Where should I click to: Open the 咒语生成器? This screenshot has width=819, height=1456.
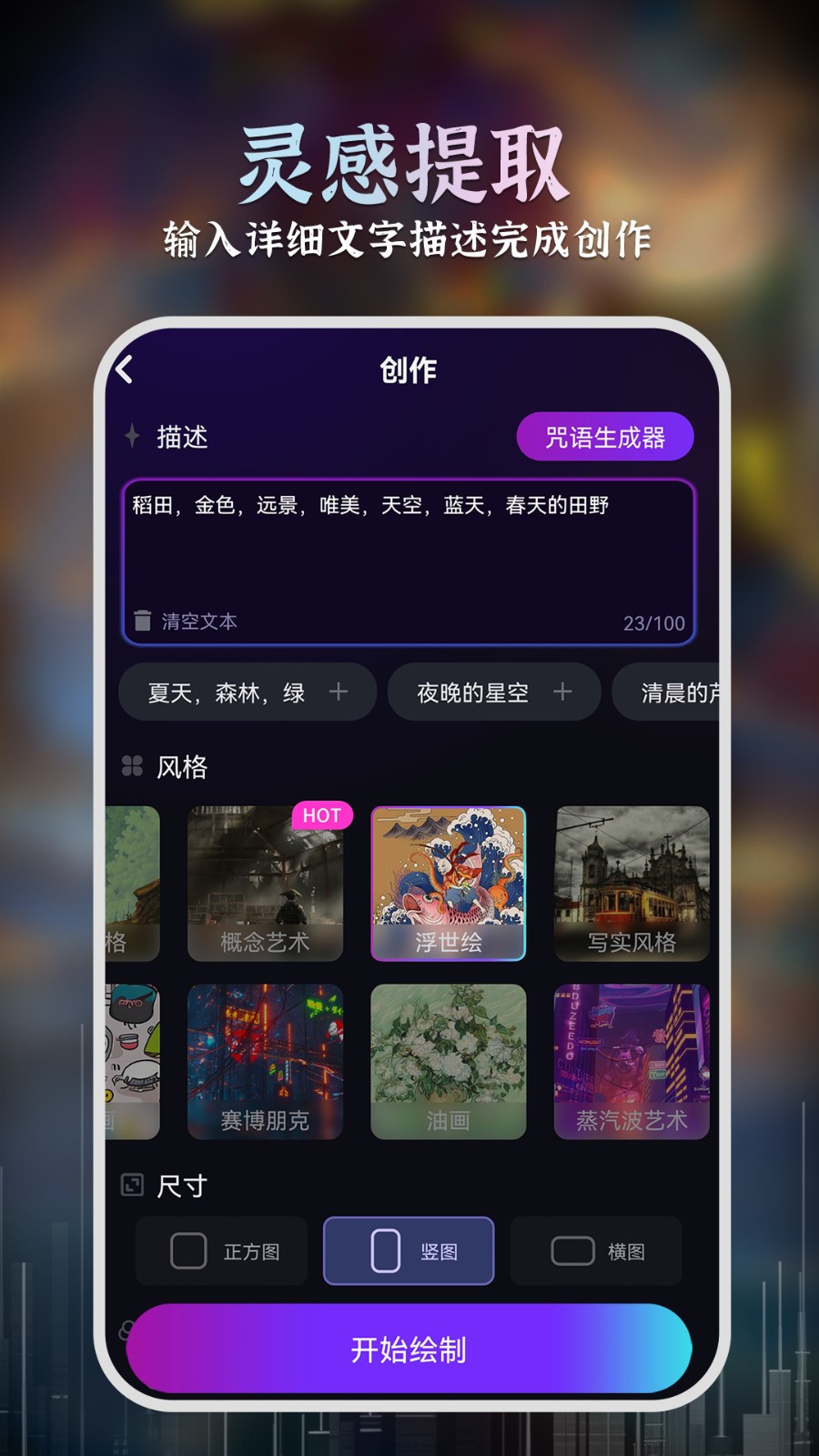[x=605, y=437]
